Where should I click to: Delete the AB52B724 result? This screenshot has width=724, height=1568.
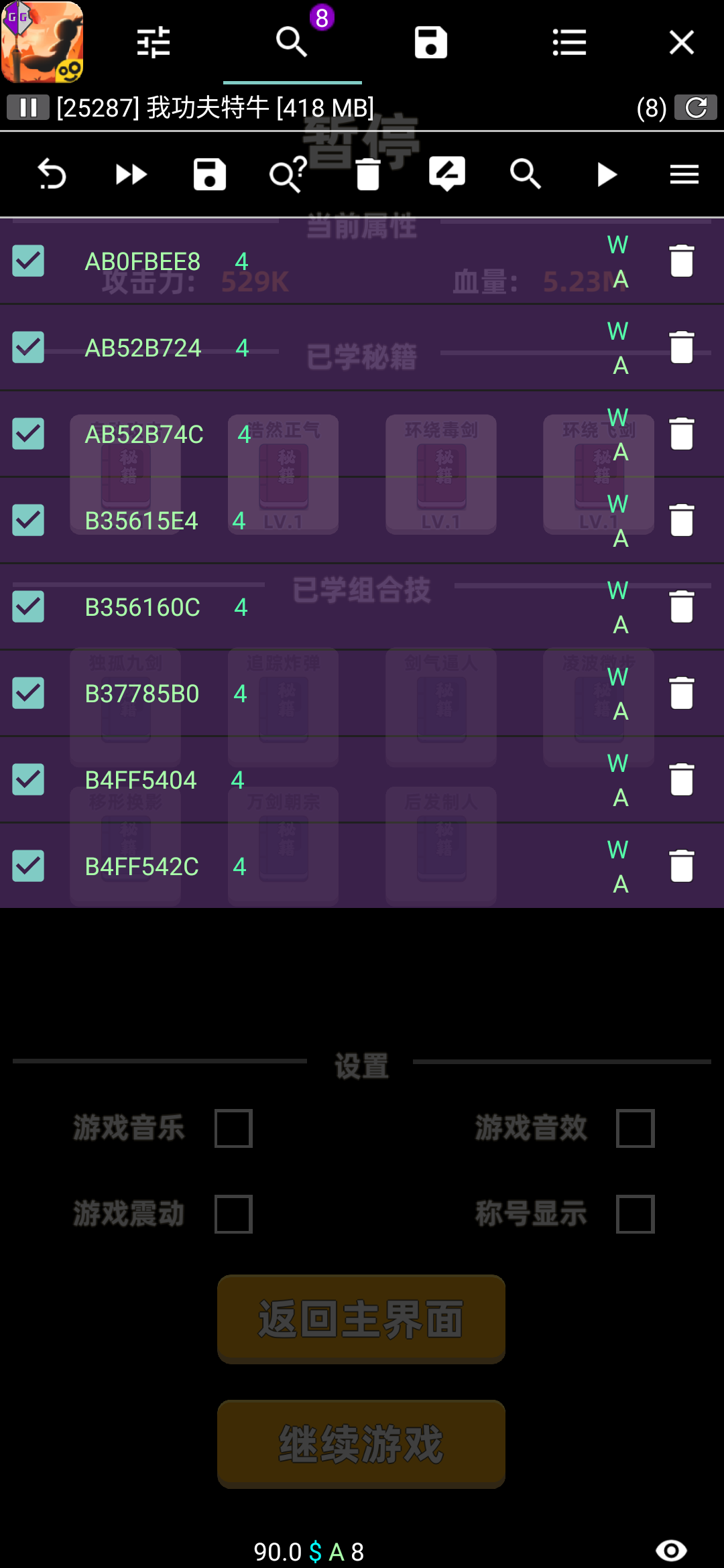click(x=682, y=347)
